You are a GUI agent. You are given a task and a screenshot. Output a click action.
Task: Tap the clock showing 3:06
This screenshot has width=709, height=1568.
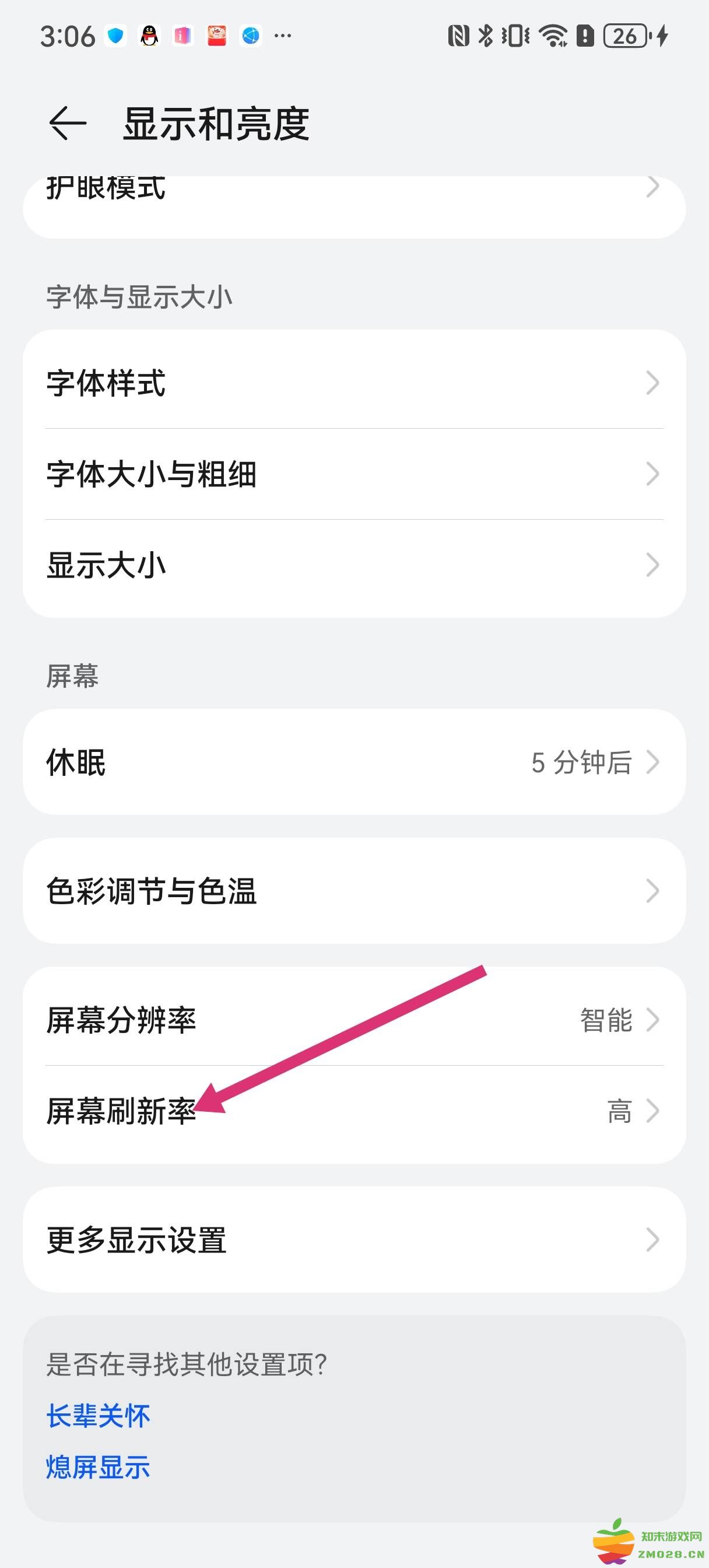[x=69, y=37]
